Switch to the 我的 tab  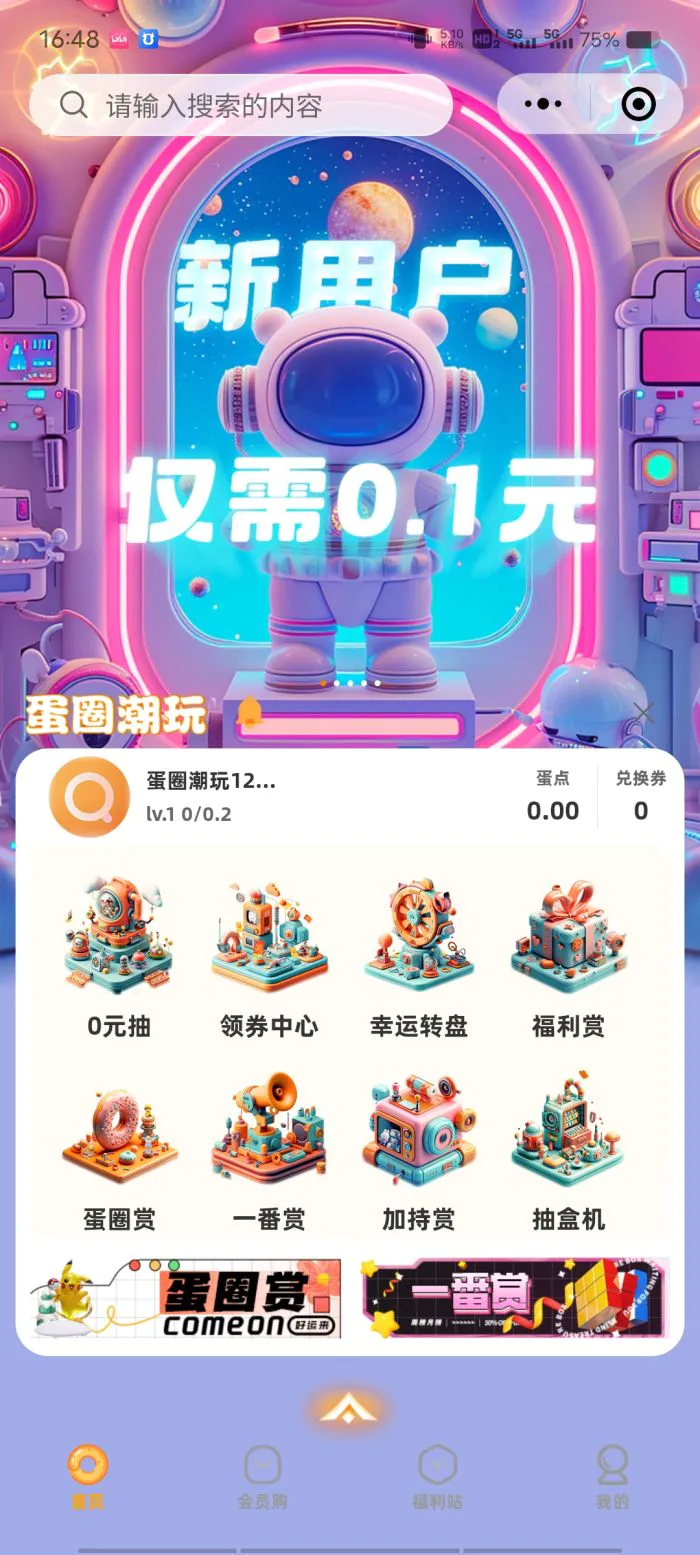click(612, 1477)
